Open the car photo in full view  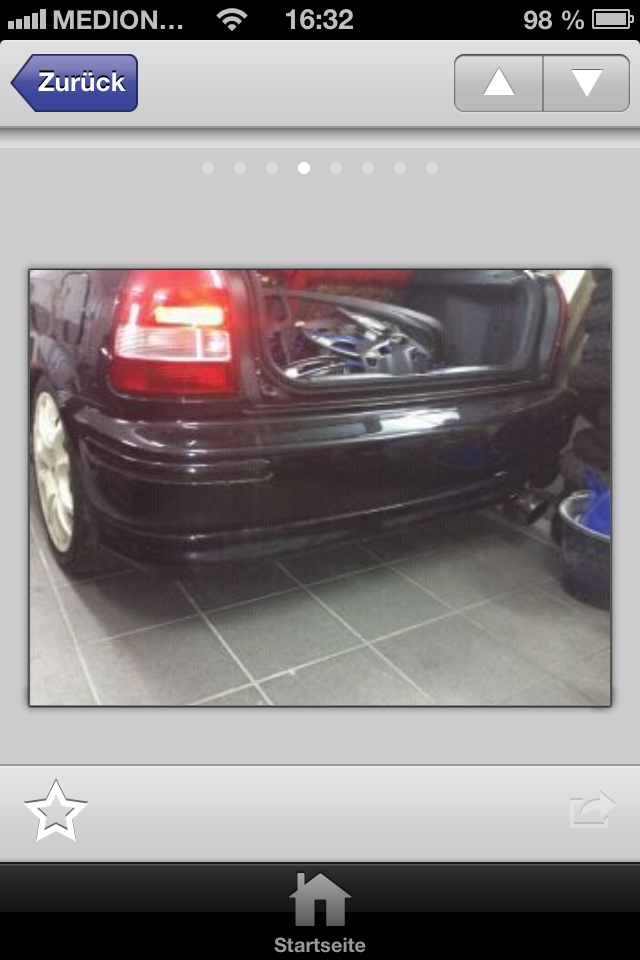point(320,487)
